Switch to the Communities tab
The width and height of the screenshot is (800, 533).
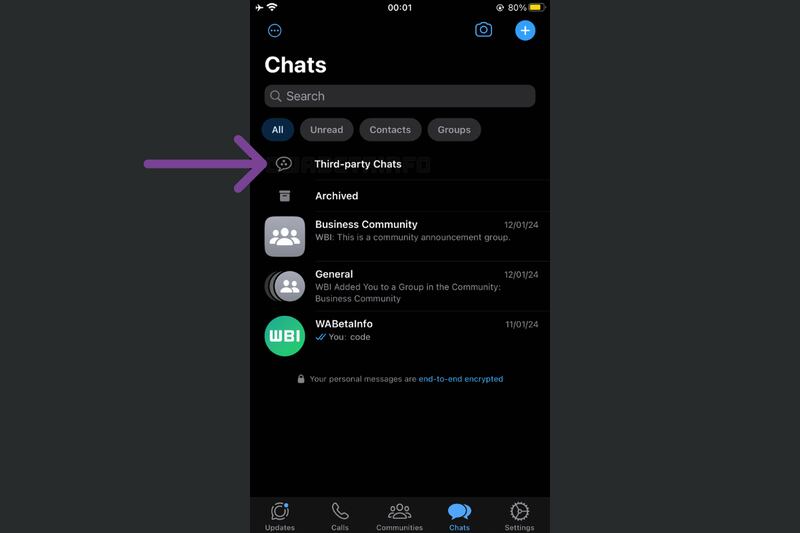coord(399,516)
